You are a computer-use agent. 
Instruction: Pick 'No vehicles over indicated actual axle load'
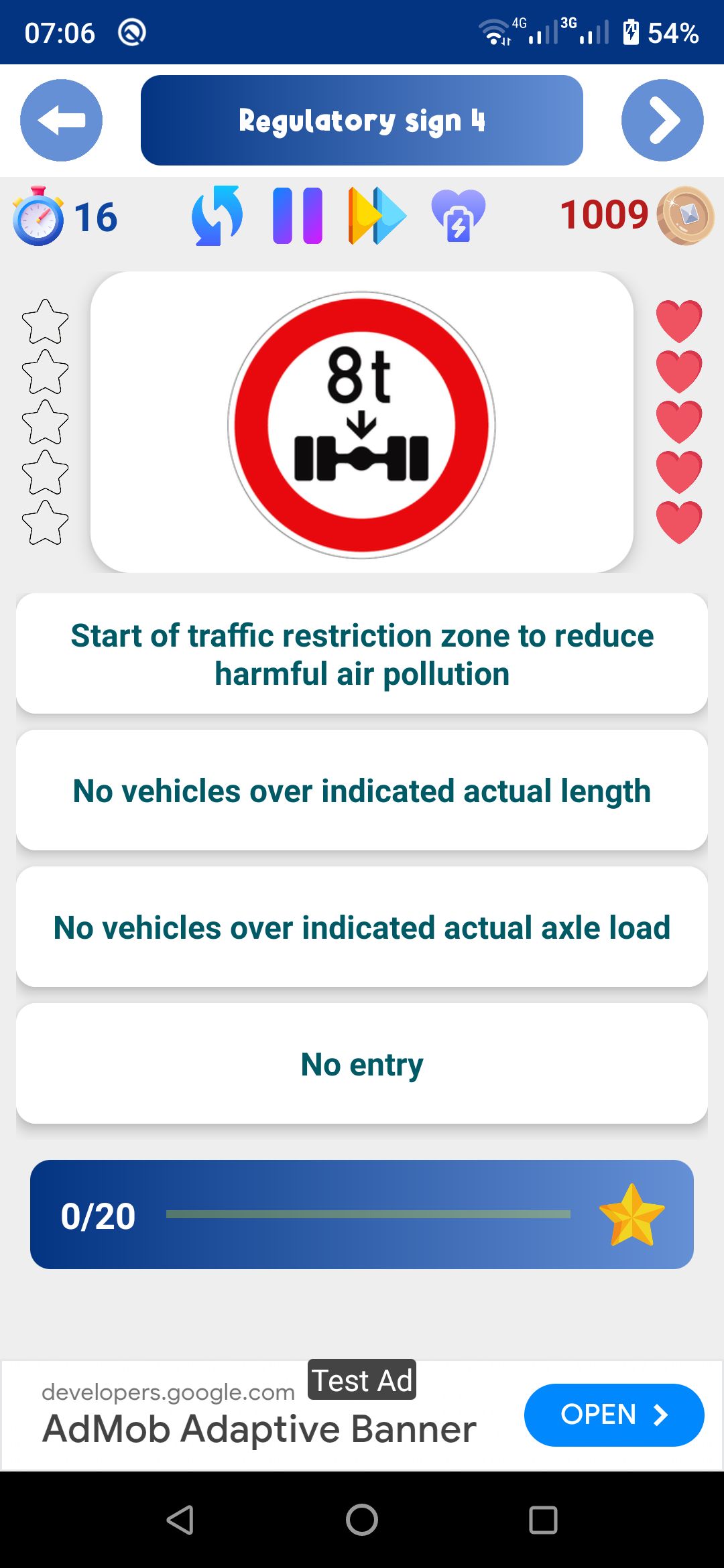[x=362, y=927]
